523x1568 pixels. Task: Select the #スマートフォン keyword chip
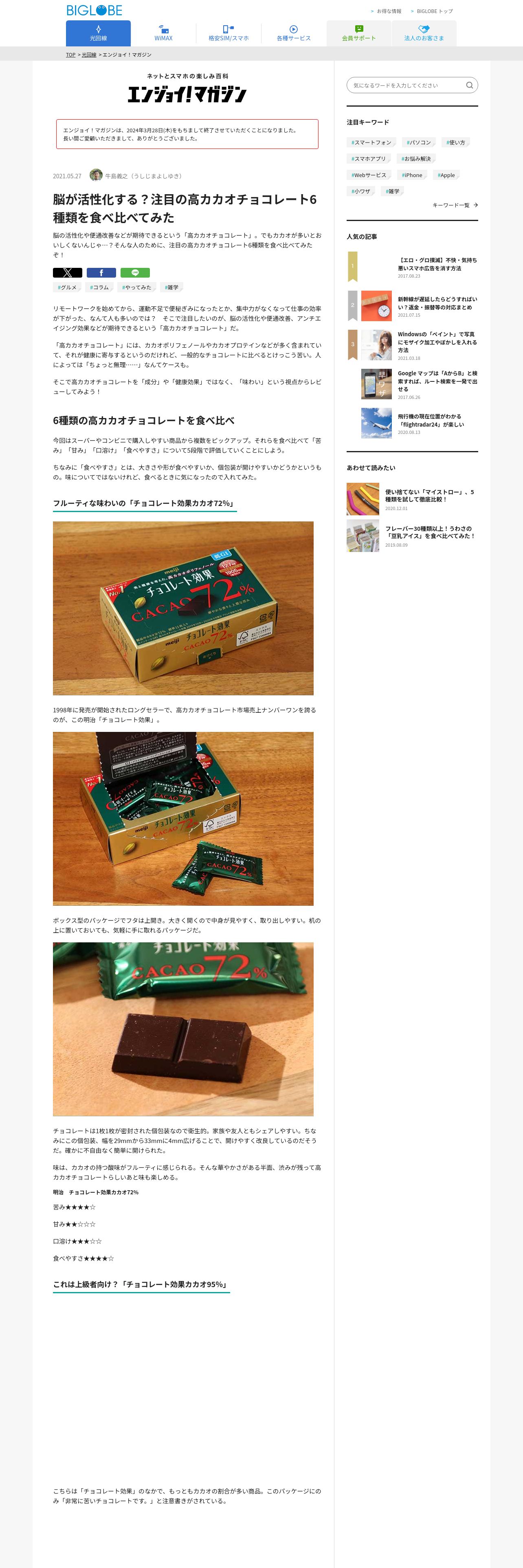click(371, 142)
